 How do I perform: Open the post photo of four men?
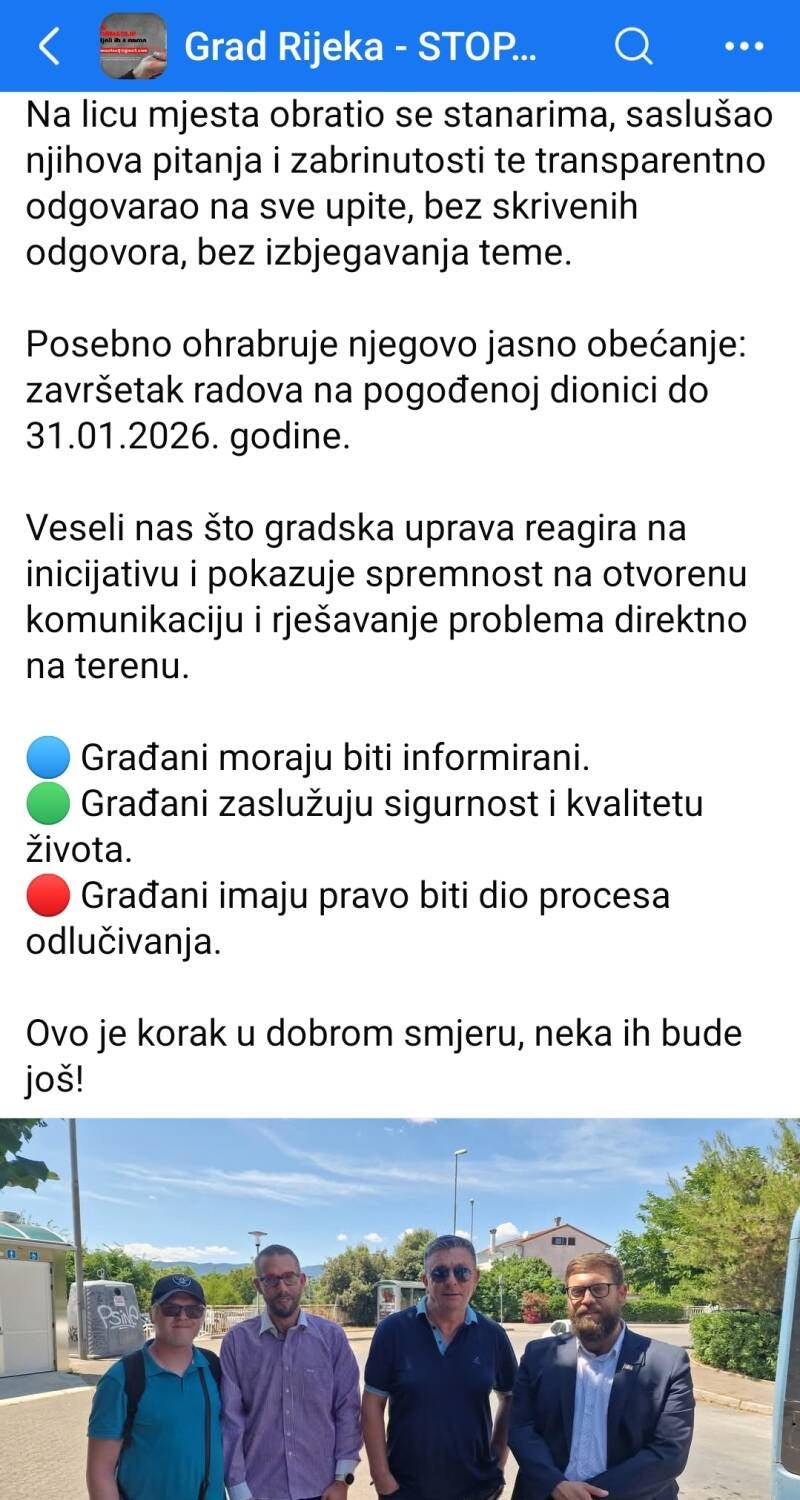click(x=400, y=1310)
